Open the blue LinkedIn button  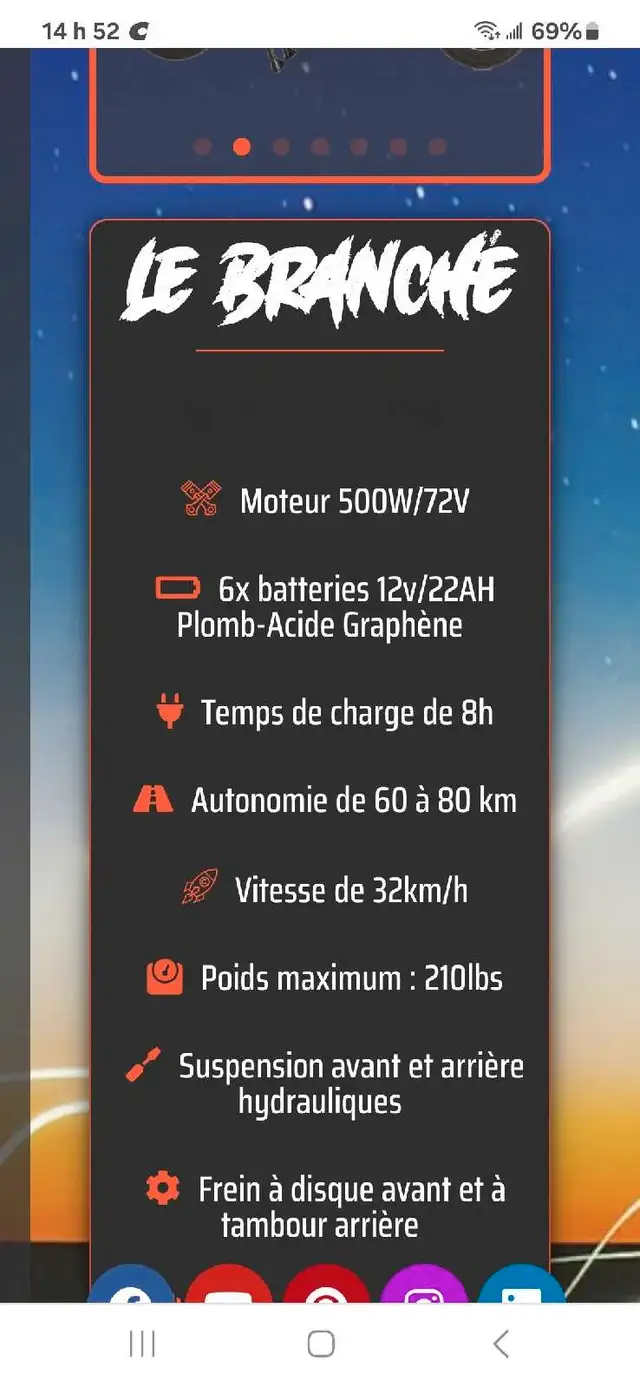522,1285
